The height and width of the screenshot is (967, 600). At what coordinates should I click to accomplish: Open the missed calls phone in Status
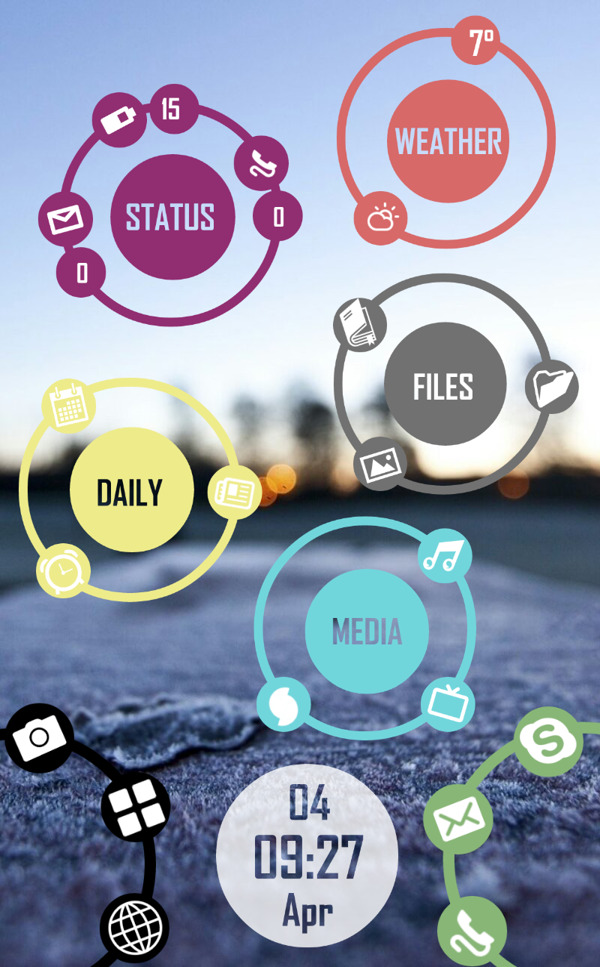261,163
